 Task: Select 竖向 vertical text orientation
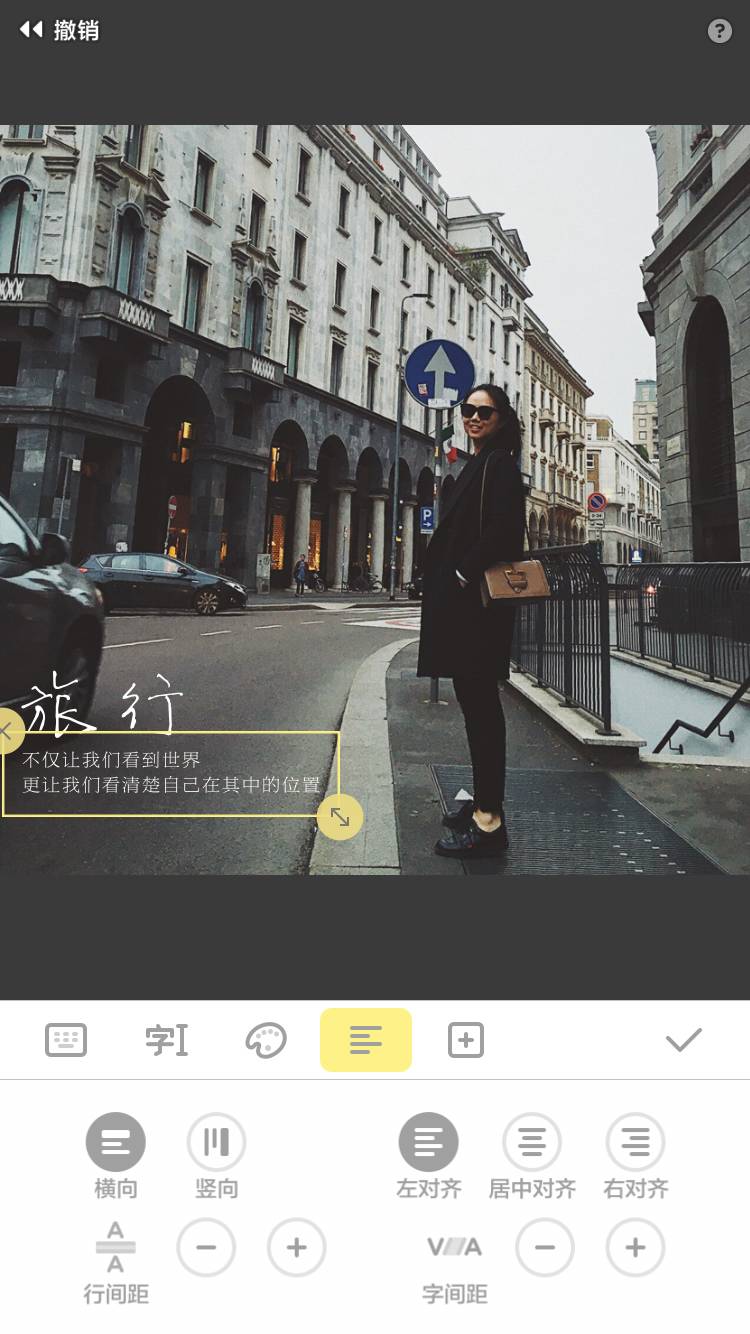(215, 1140)
